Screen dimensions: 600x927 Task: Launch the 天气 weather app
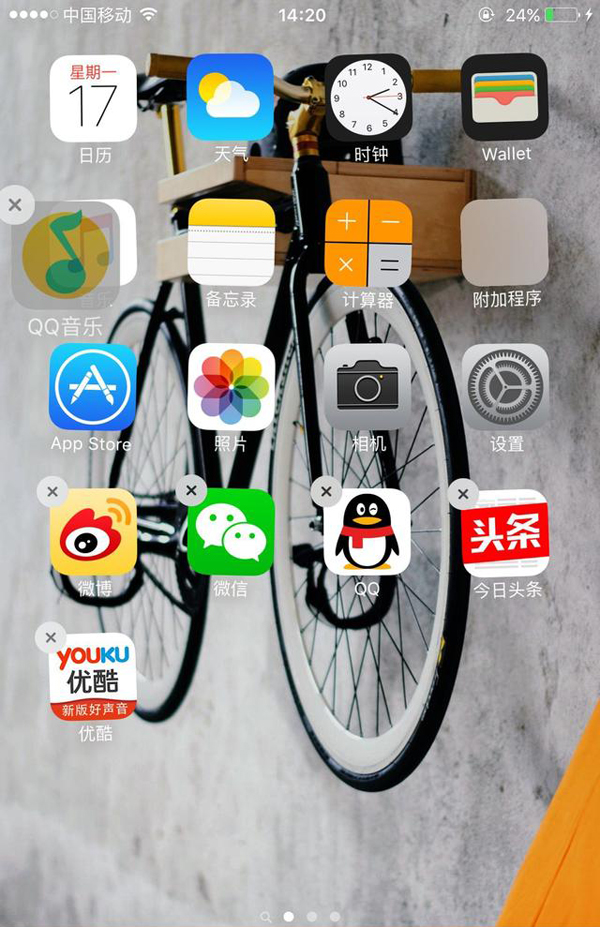[x=230, y=97]
